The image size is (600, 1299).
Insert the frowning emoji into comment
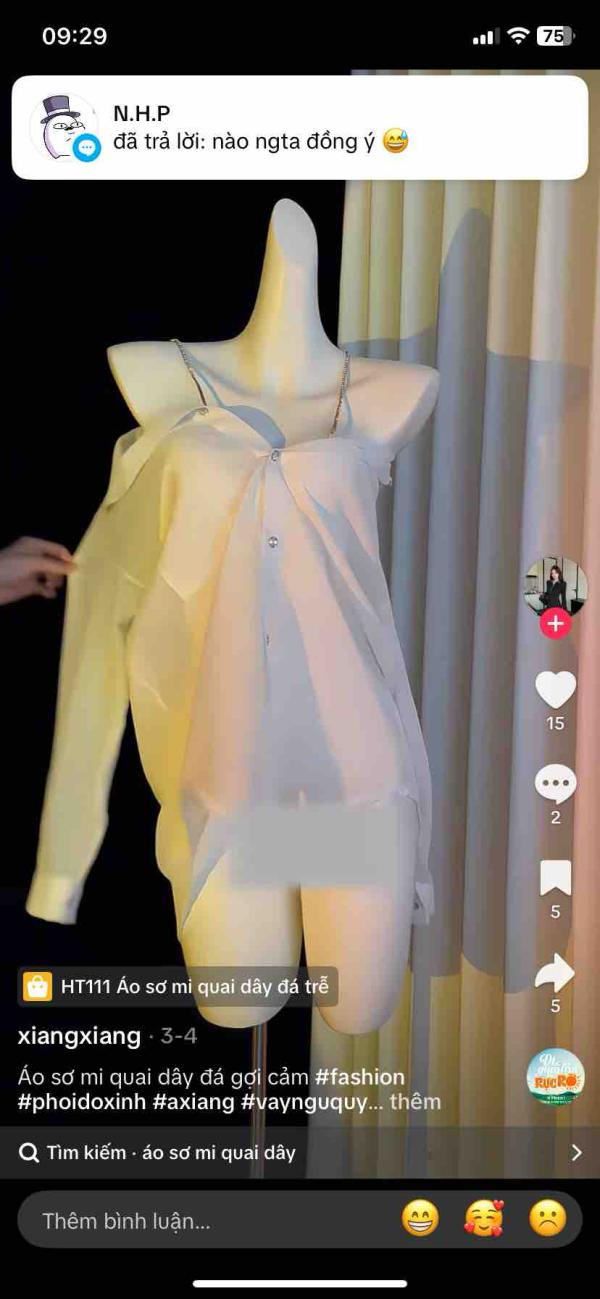[x=547, y=1218]
